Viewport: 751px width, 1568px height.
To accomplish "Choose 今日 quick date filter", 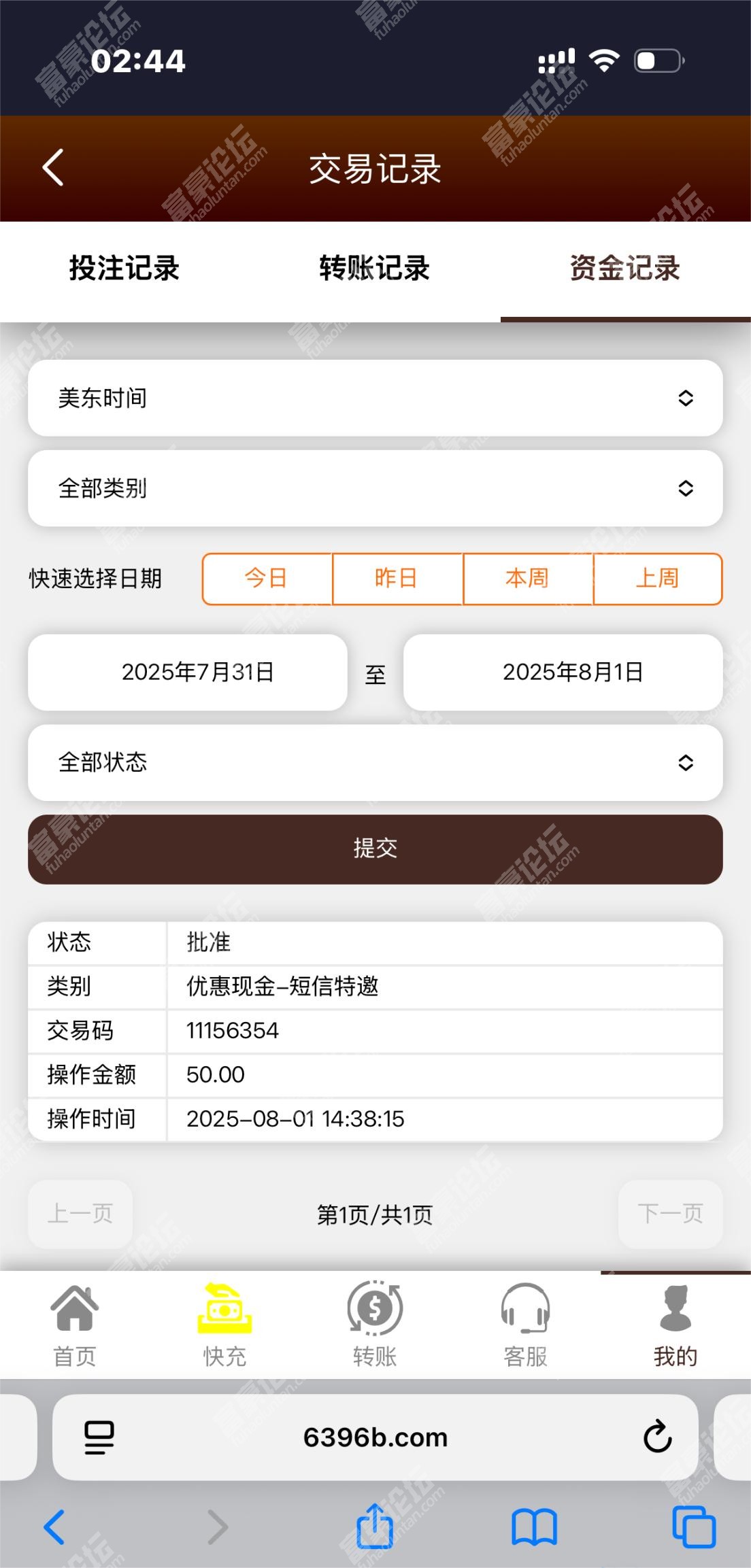I will click(x=267, y=579).
